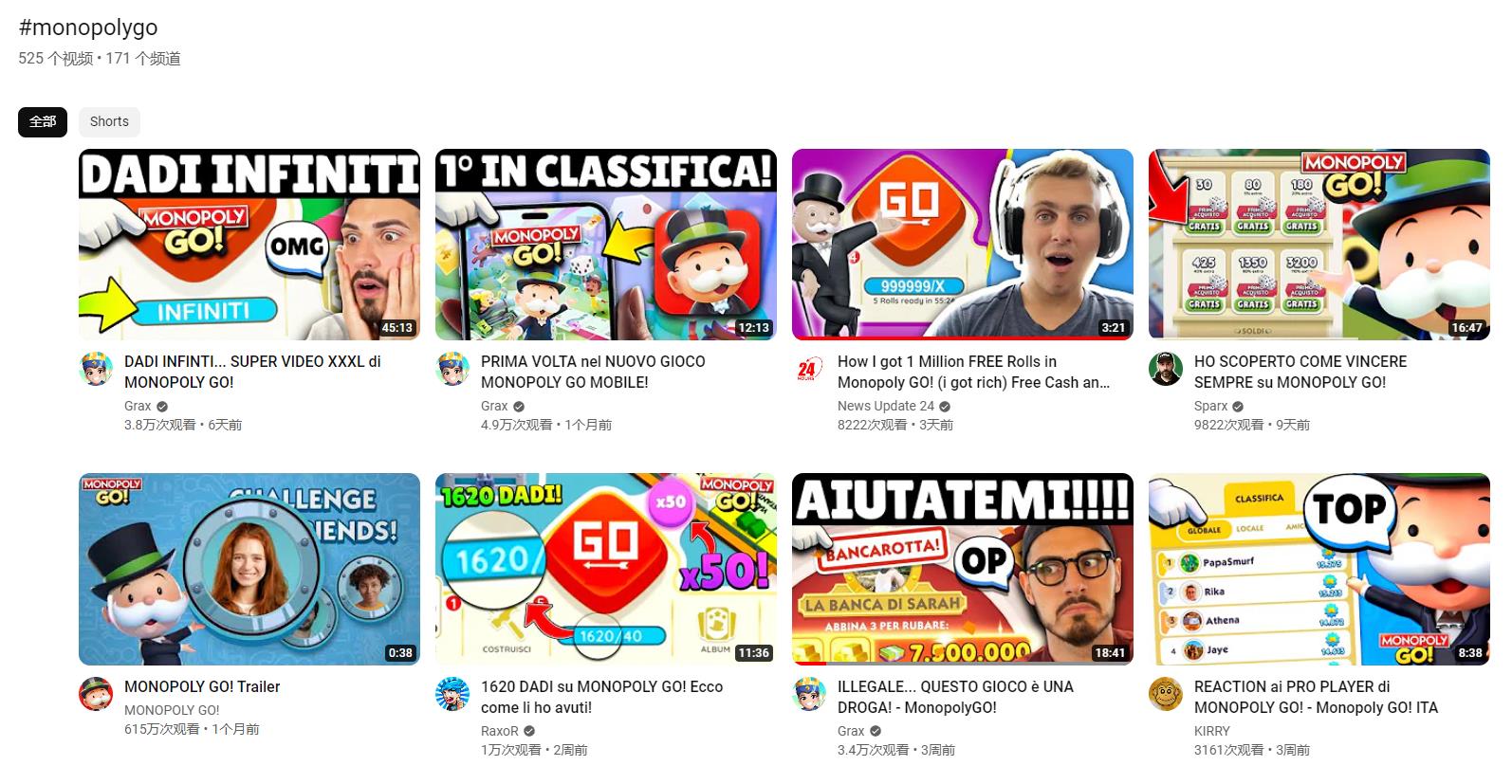Visit the Sparx channel

pos(1210,406)
